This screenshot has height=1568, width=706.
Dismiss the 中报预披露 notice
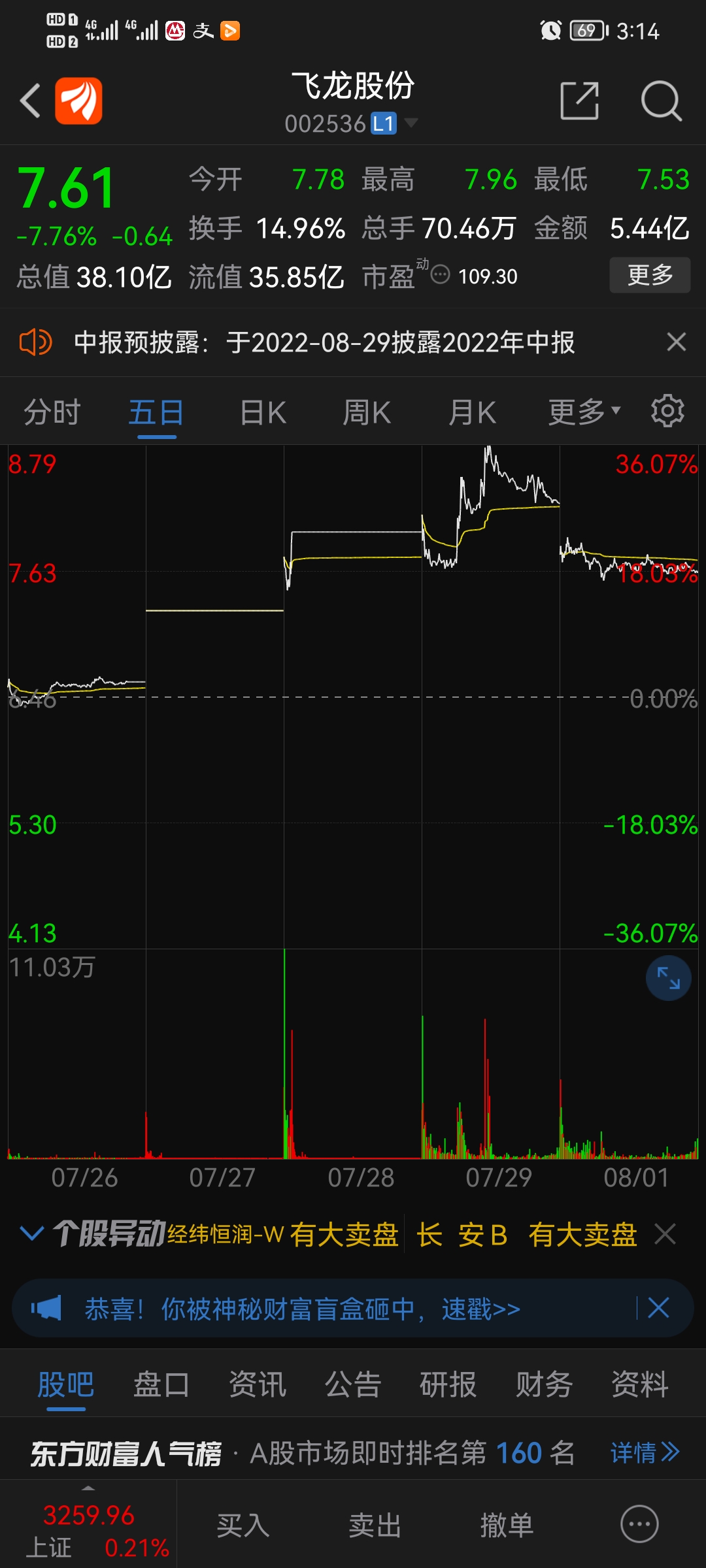pyautogui.click(x=676, y=342)
